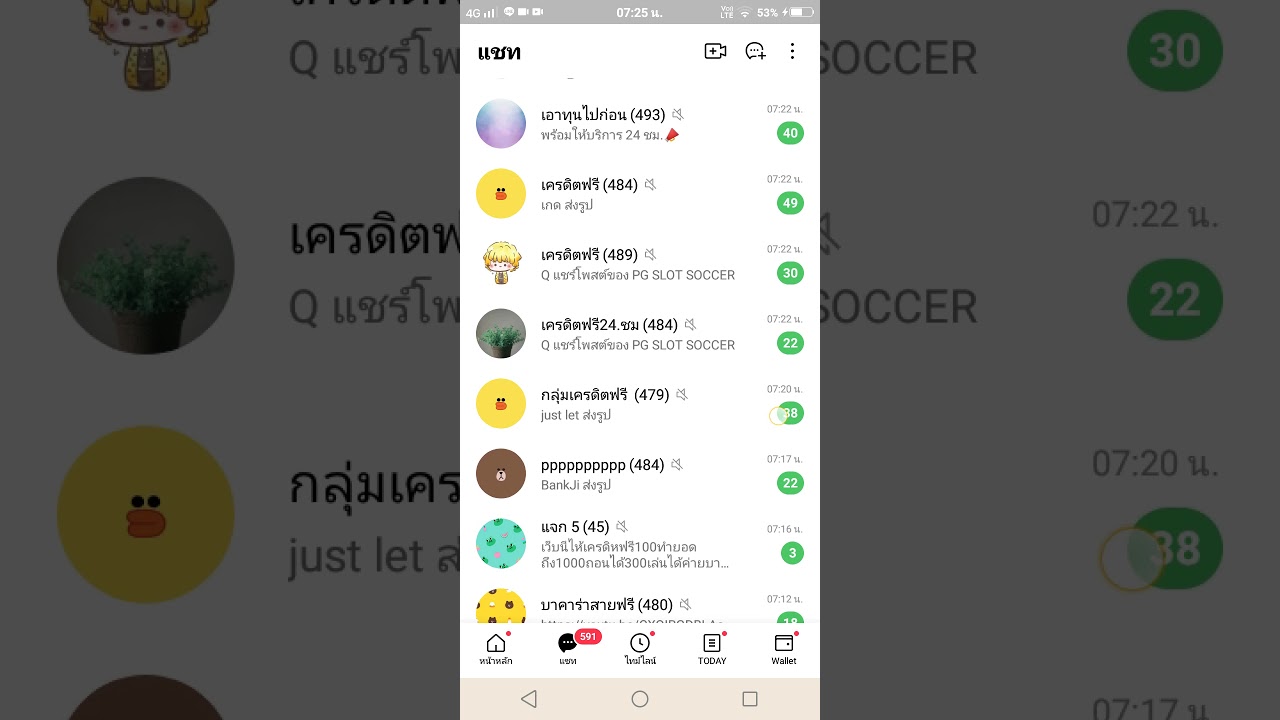Viewport: 1280px width, 720px height.
Task: Open the เครดิตฟรี (484) chat
Action: click(x=640, y=194)
